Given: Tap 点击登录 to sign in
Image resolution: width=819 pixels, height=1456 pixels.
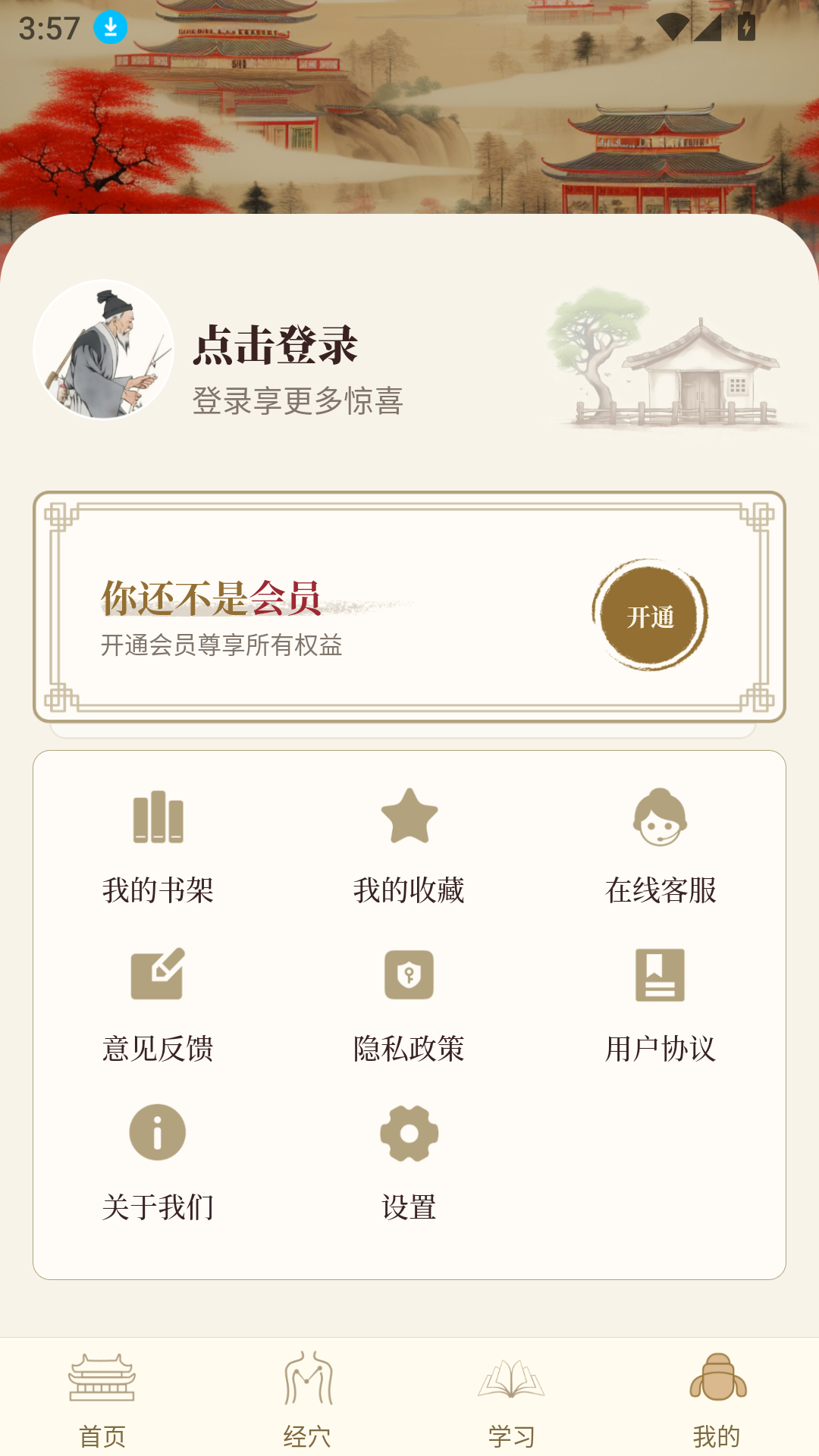Looking at the screenshot, I should (275, 346).
